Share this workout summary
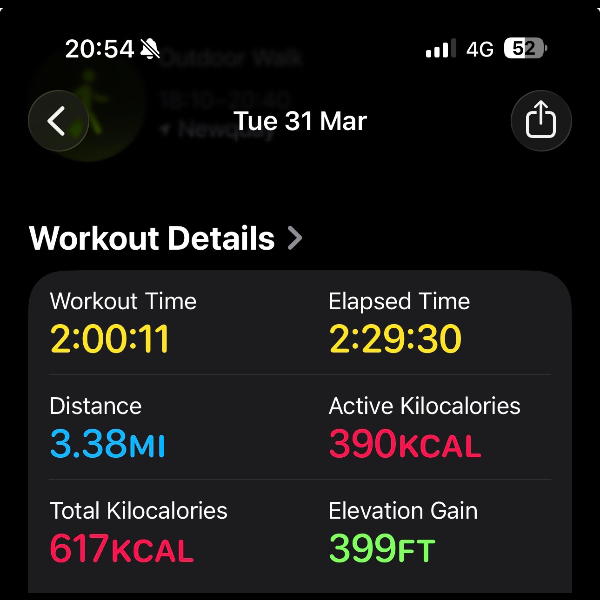Viewport: 600px width, 600px height. click(540, 122)
